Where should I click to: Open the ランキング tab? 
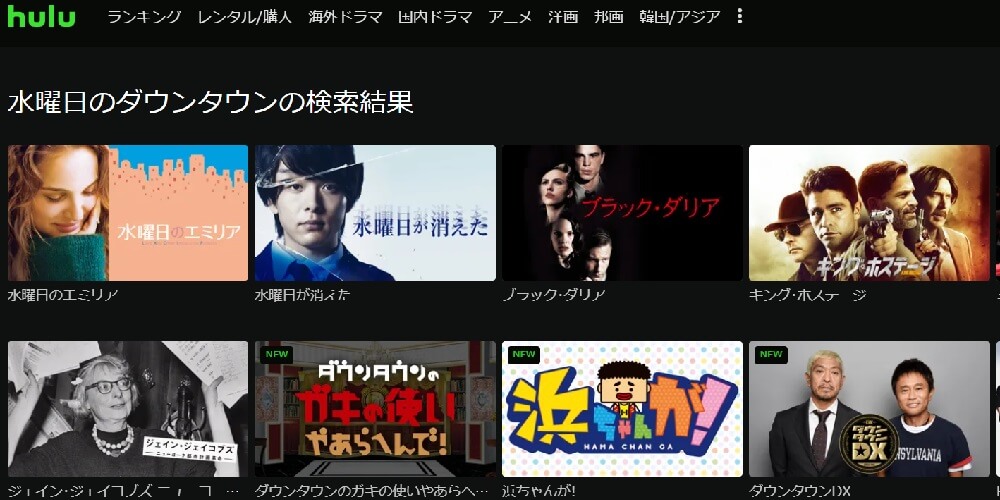click(144, 17)
